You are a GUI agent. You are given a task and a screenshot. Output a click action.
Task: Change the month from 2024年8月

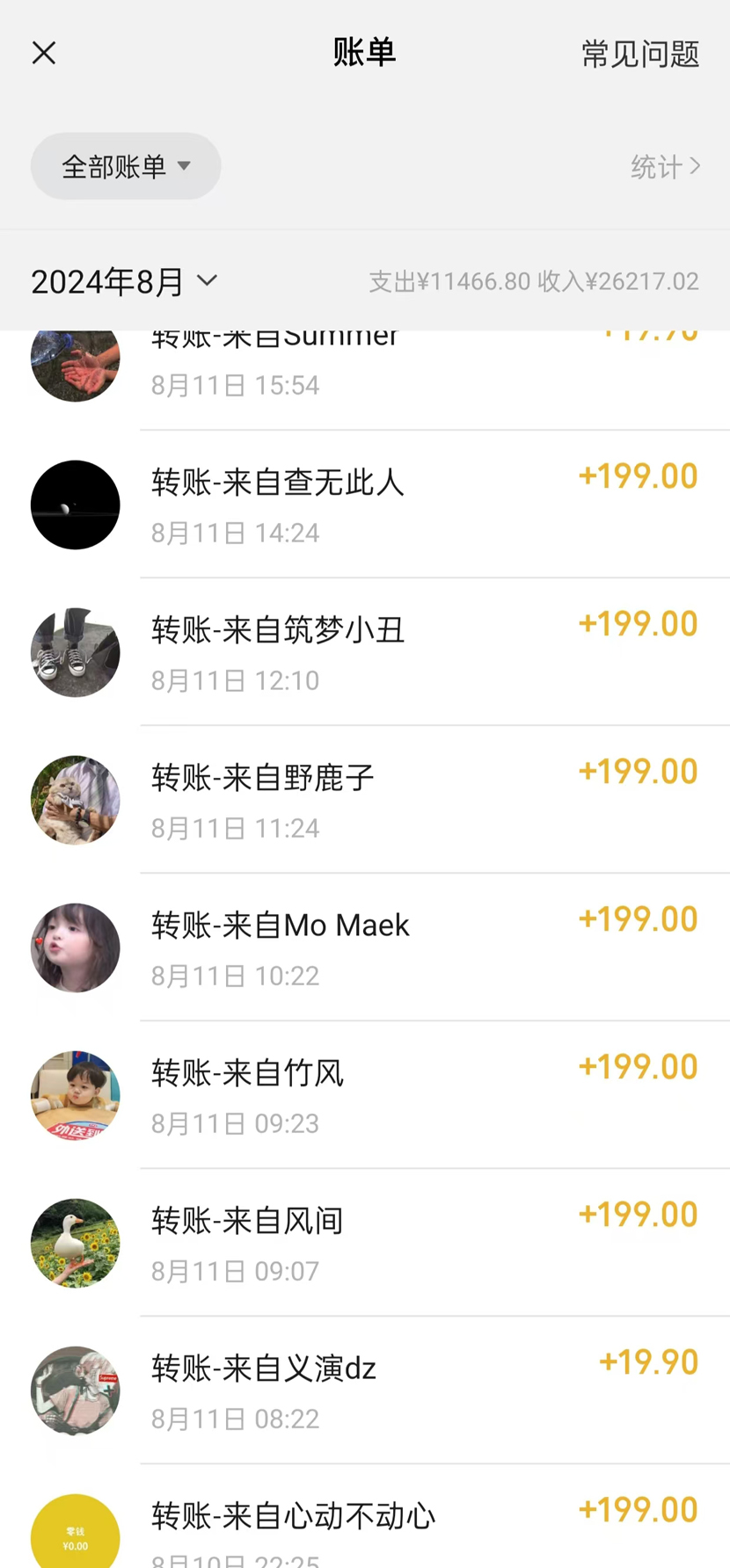point(124,282)
